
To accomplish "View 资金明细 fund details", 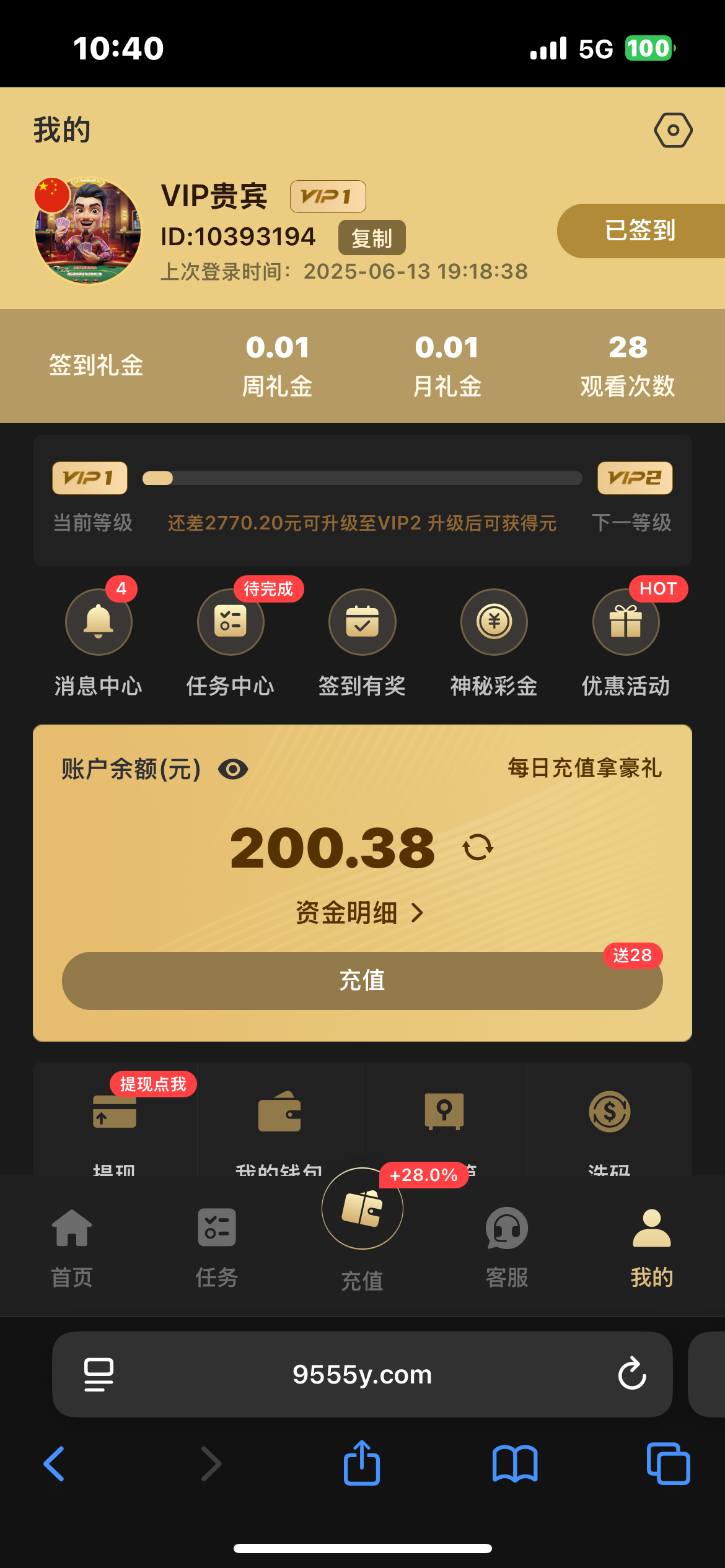I will tap(359, 913).
